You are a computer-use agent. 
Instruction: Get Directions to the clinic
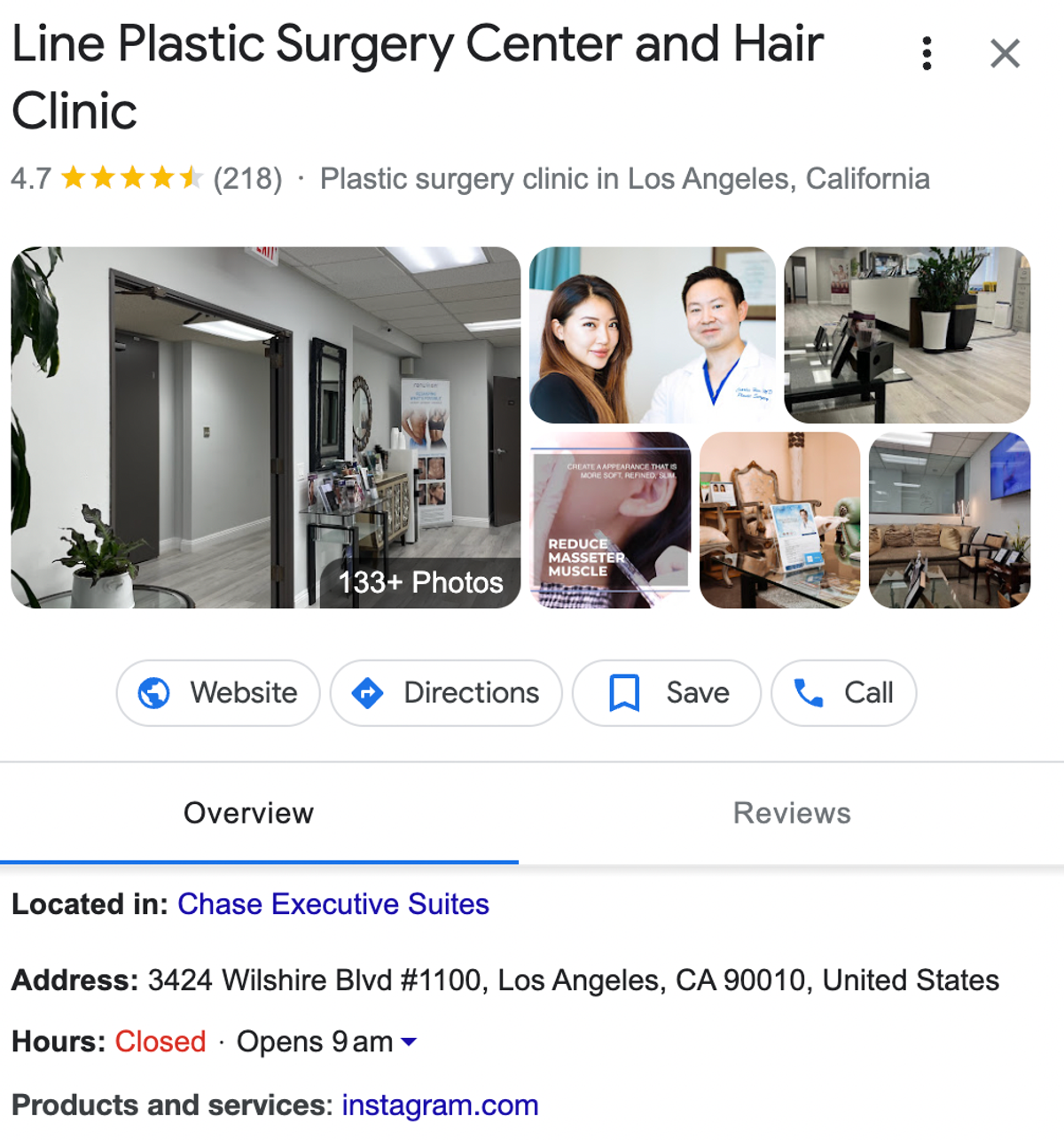click(446, 693)
